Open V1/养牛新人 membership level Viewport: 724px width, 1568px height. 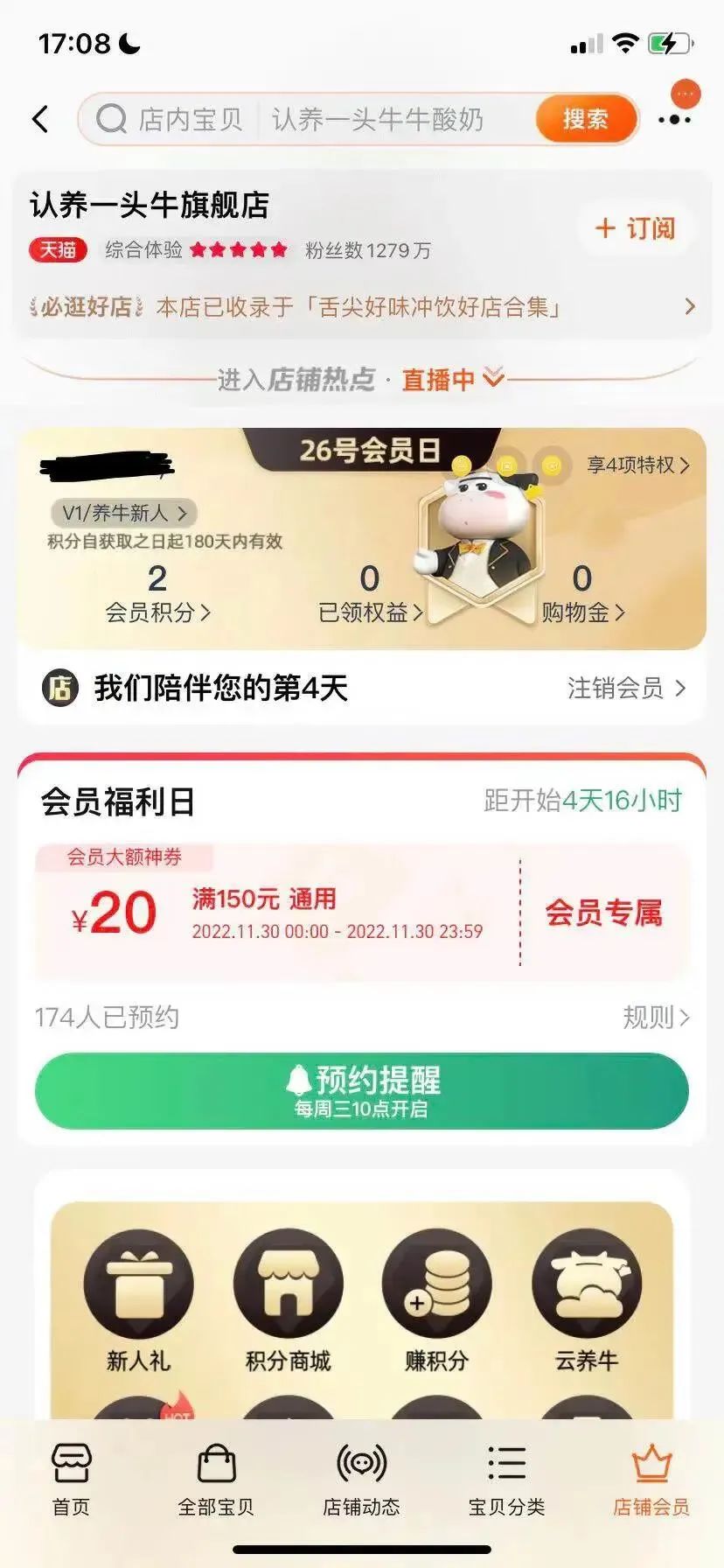(x=124, y=513)
